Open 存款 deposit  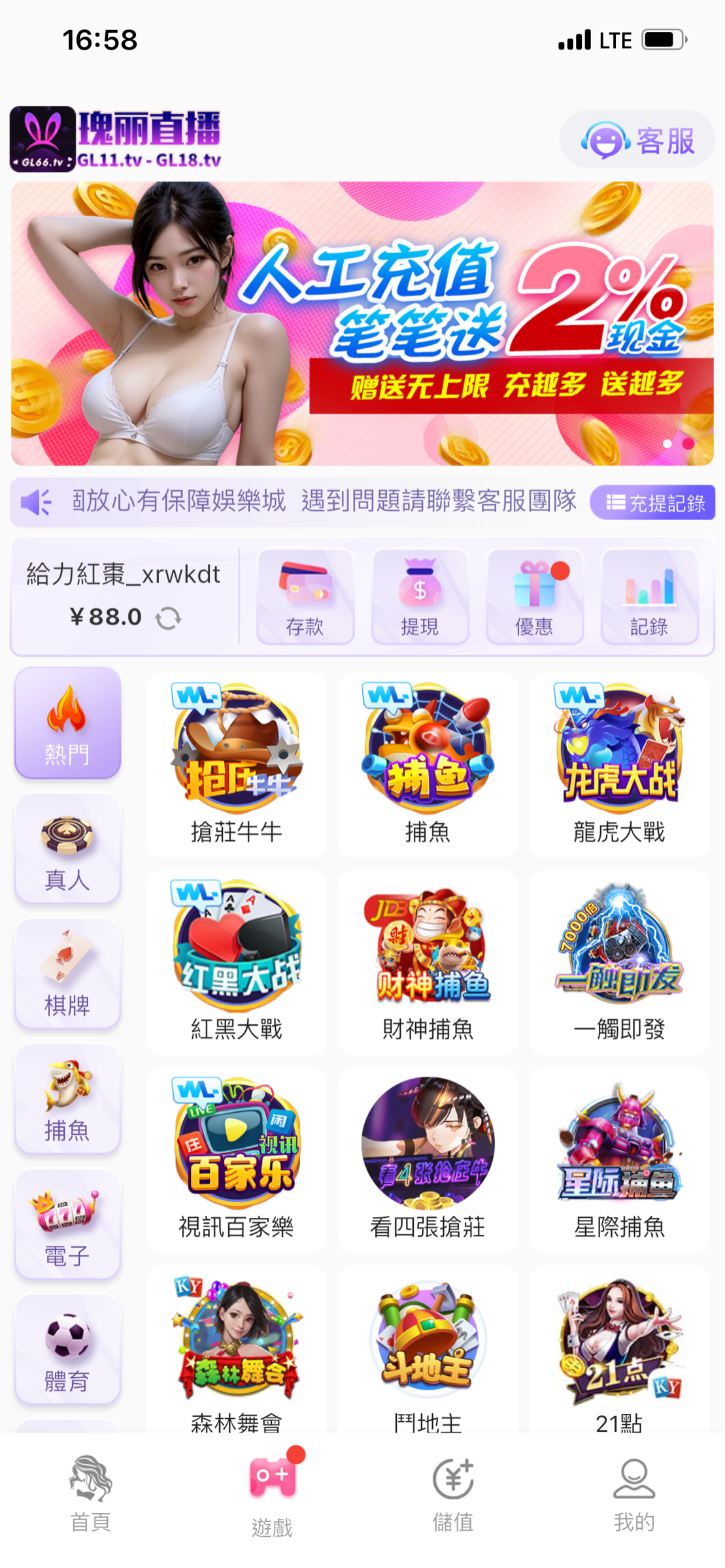click(x=305, y=596)
